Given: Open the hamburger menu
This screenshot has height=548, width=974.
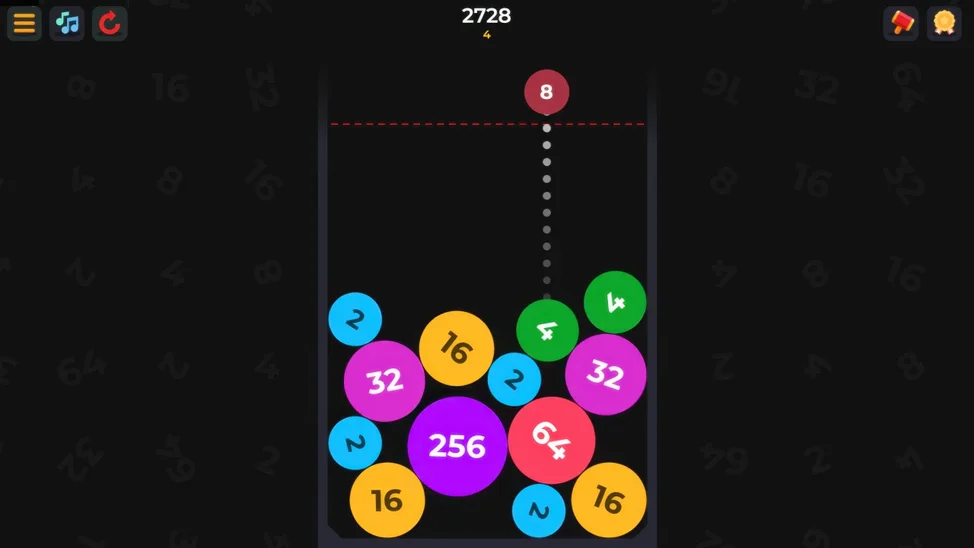Looking at the screenshot, I should pos(24,23).
